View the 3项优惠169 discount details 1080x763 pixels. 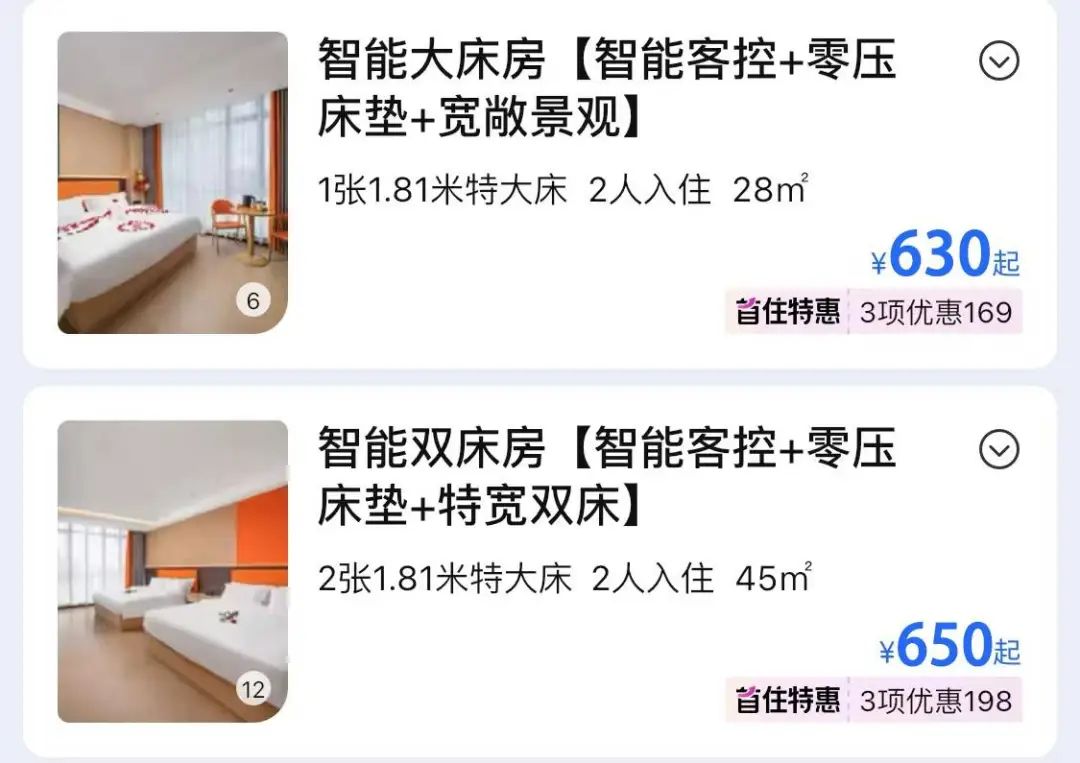(935, 312)
